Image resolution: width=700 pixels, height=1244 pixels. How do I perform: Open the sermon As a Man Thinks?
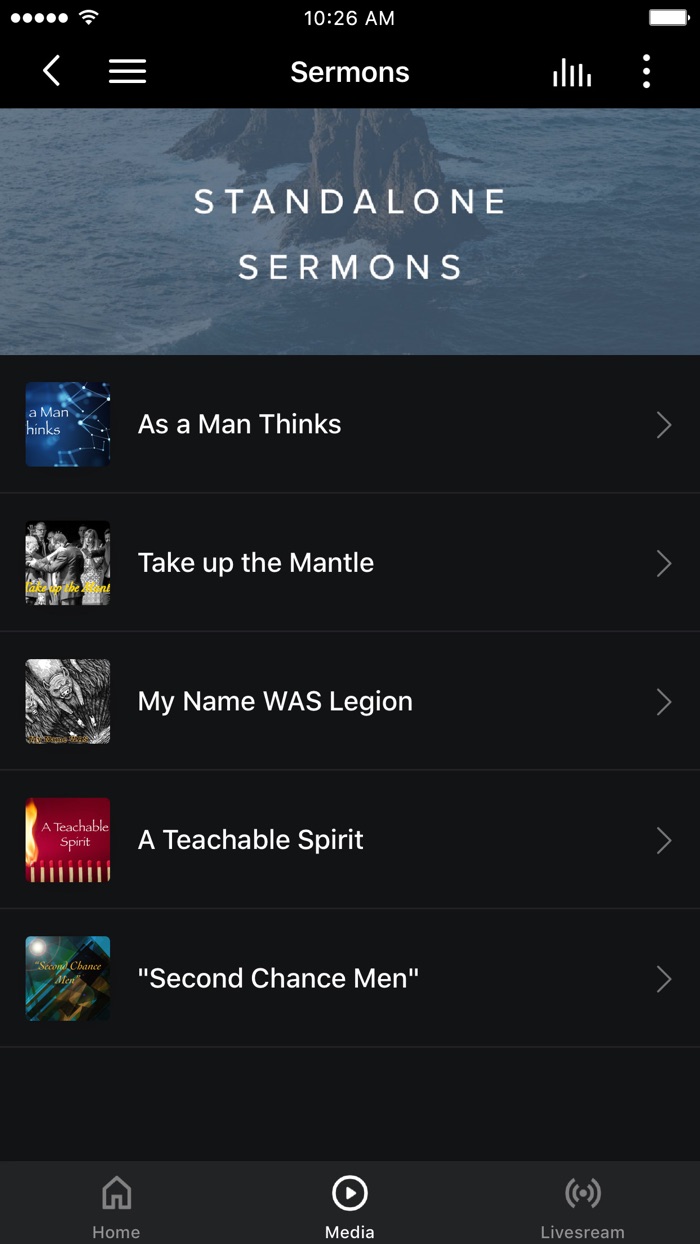pyautogui.click(x=350, y=424)
